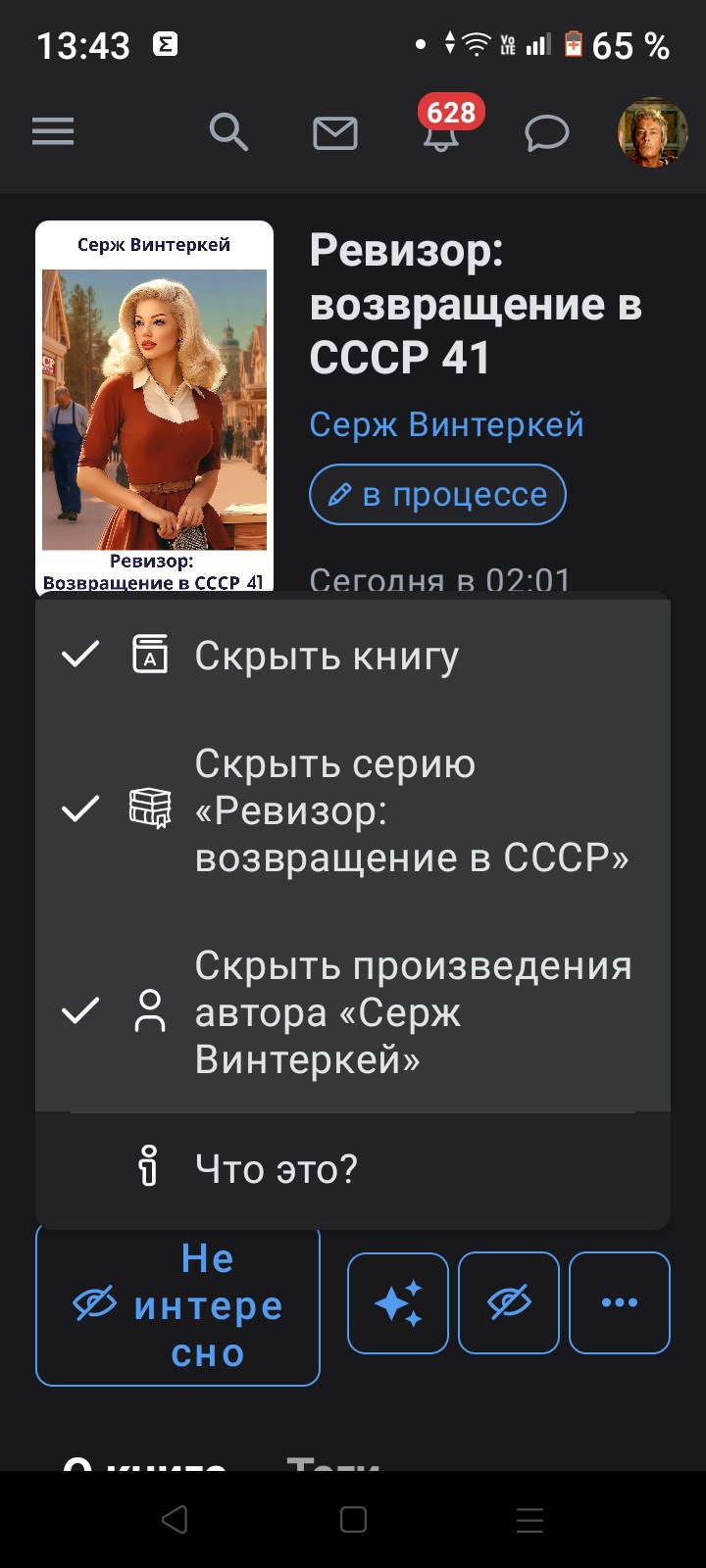706x1568 pixels.
Task: Toggle «Скрыть серию Ревизор: возвращение в СССР»
Action: point(353,810)
